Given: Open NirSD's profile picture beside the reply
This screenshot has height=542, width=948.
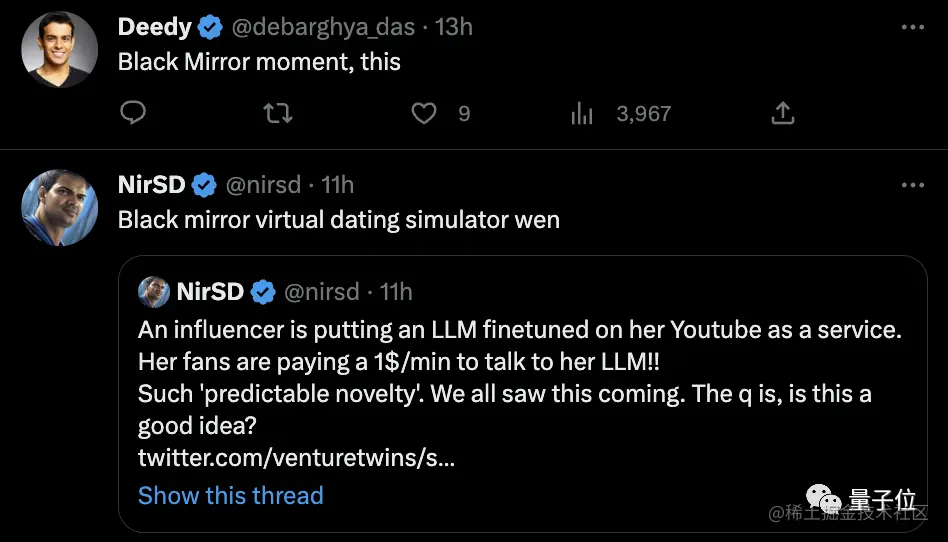Looking at the screenshot, I should (x=60, y=207).
